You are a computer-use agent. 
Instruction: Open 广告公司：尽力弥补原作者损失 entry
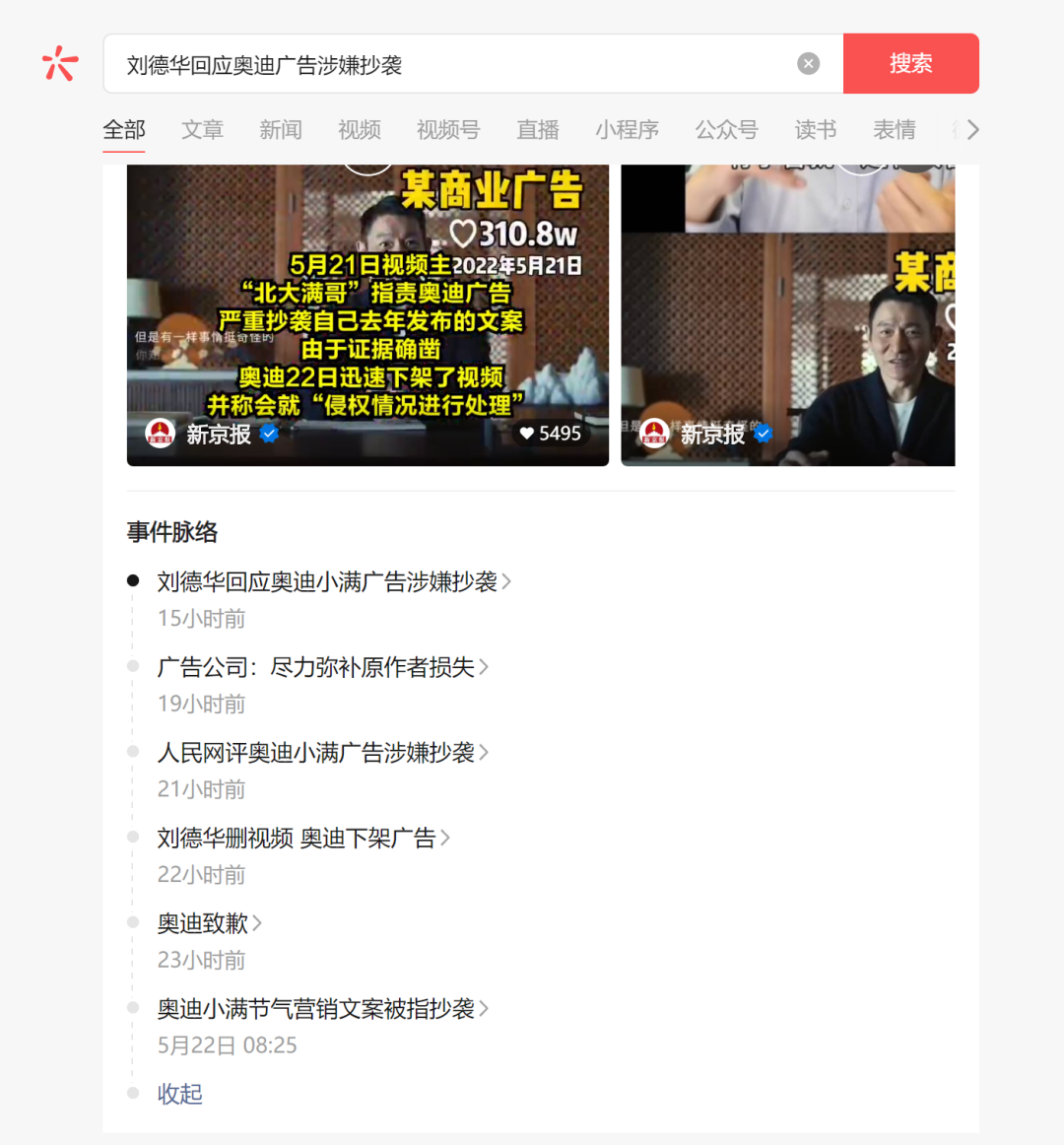[323, 667]
